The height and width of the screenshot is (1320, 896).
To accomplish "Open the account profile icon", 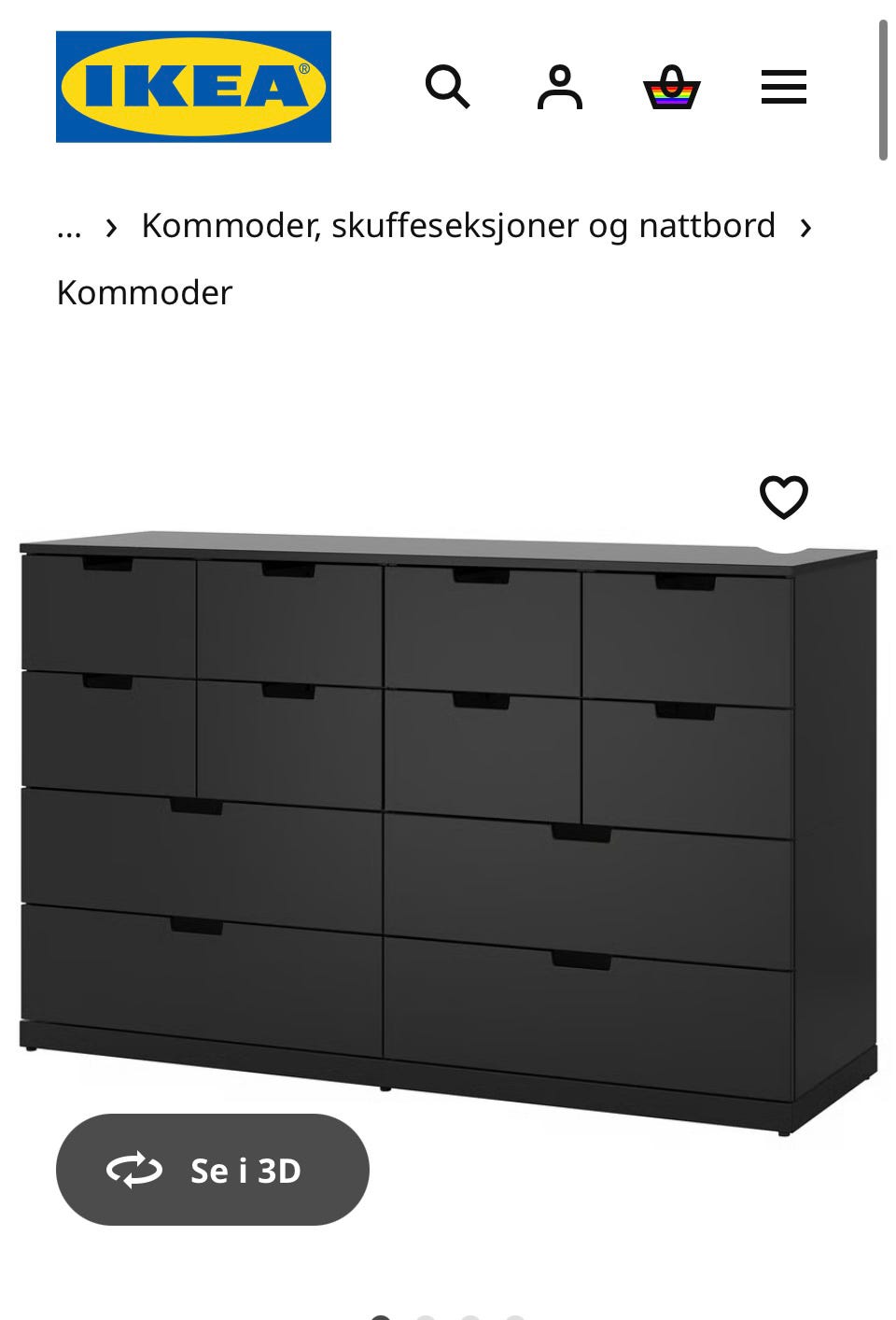I will 559,88.
